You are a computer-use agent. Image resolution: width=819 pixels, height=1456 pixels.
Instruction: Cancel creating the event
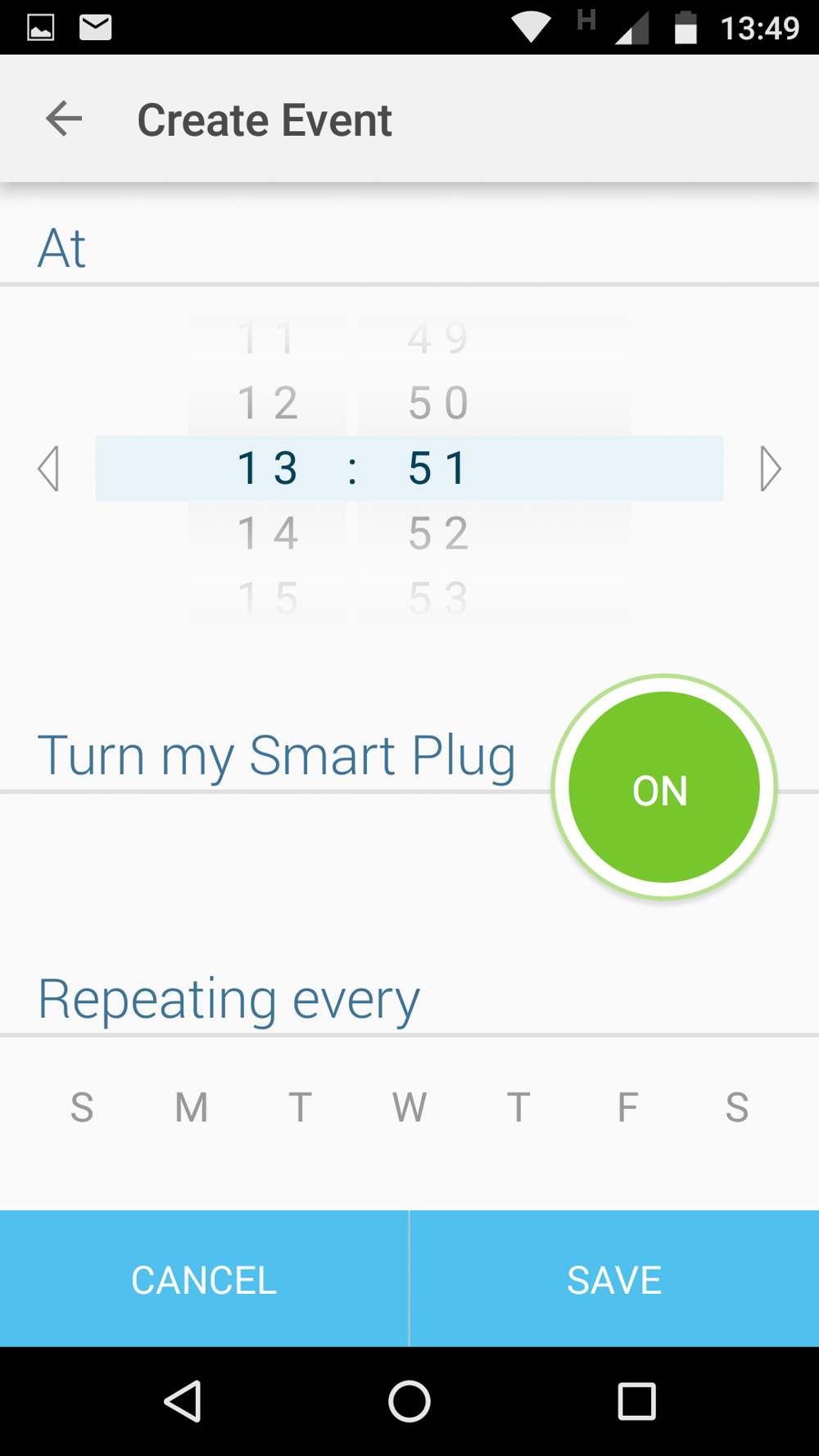204,1278
